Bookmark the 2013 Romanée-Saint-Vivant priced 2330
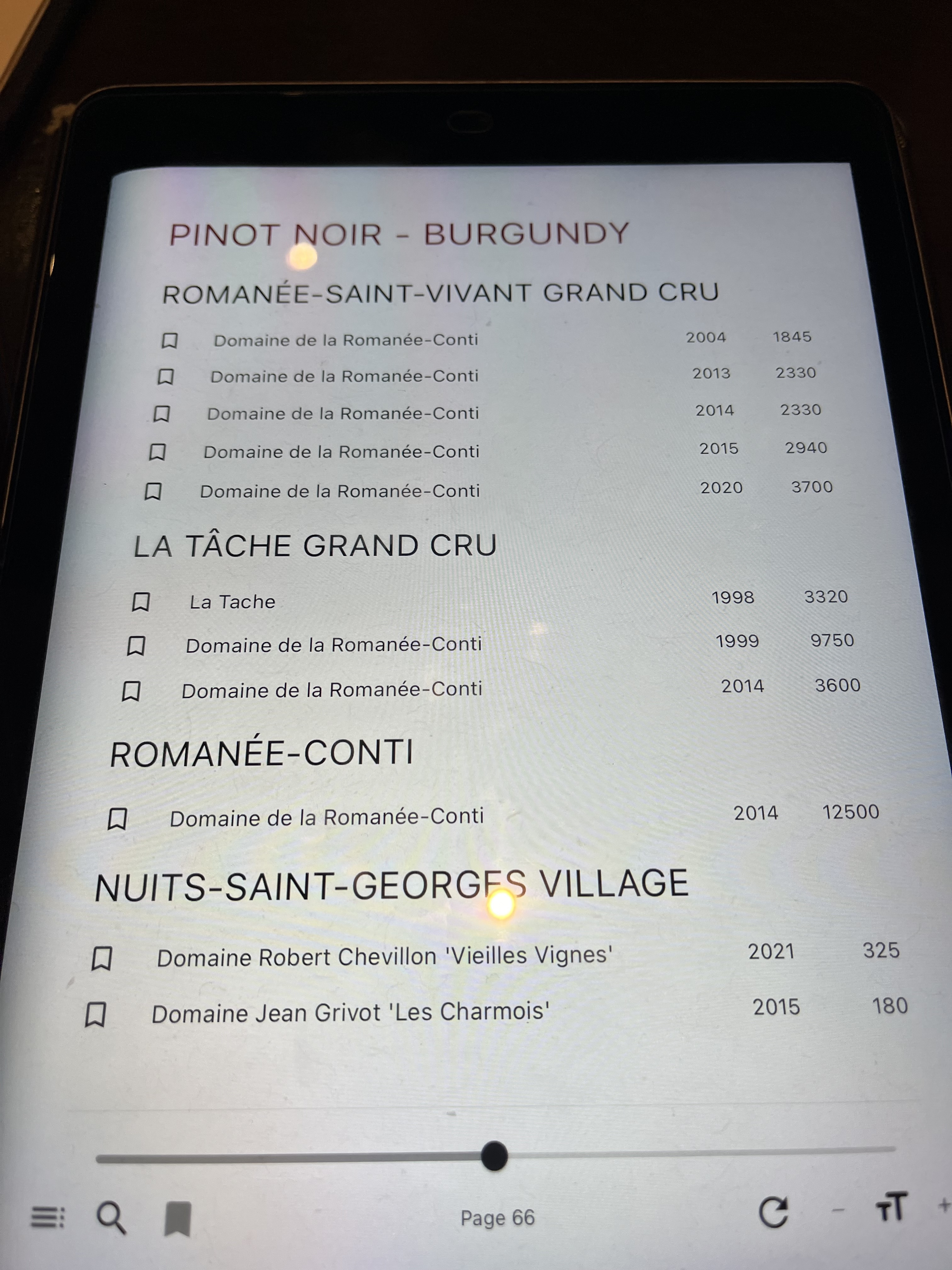Image resolution: width=952 pixels, height=1270 pixels. [x=166, y=377]
